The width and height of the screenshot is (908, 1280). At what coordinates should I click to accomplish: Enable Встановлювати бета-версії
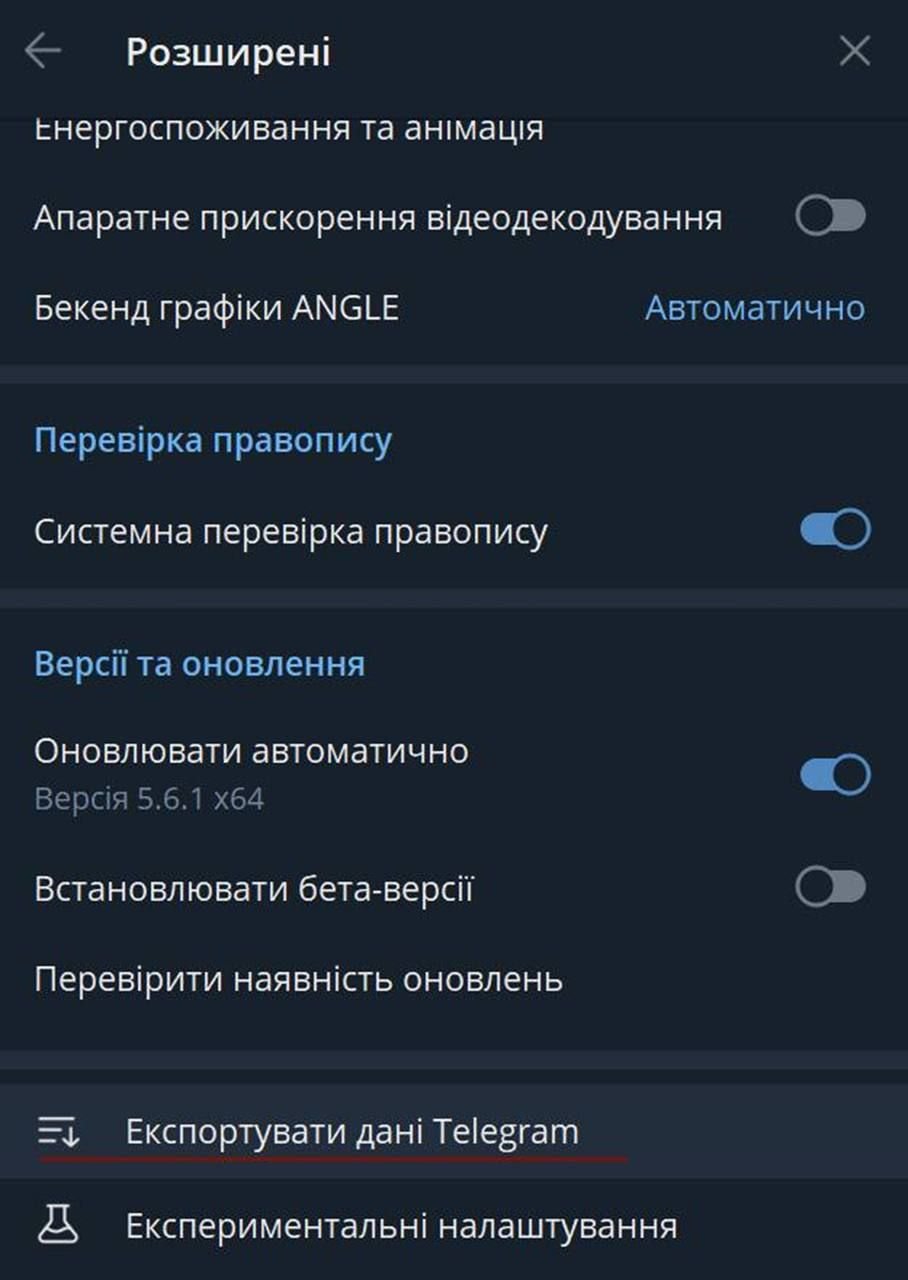coord(830,887)
